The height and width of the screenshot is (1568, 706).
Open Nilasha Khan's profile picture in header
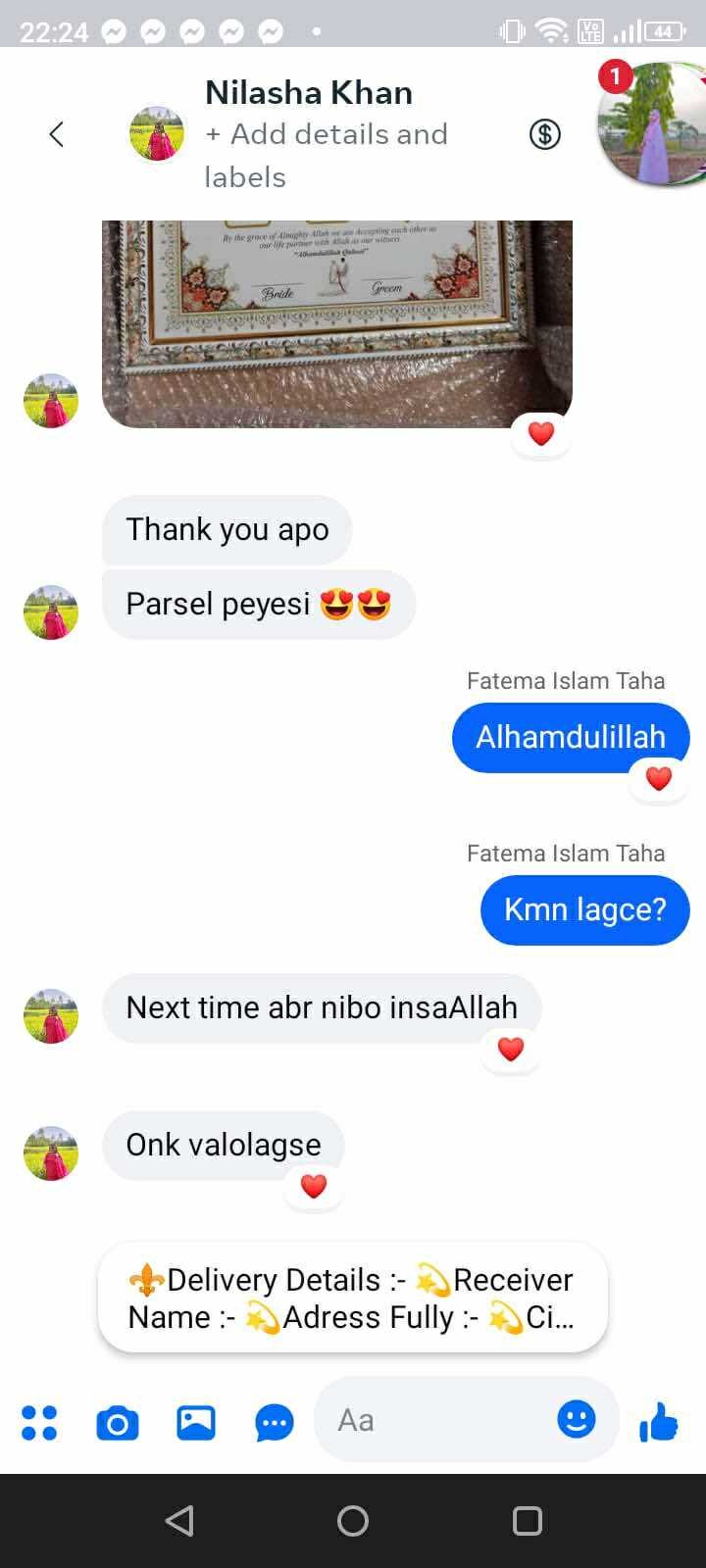coord(157,134)
